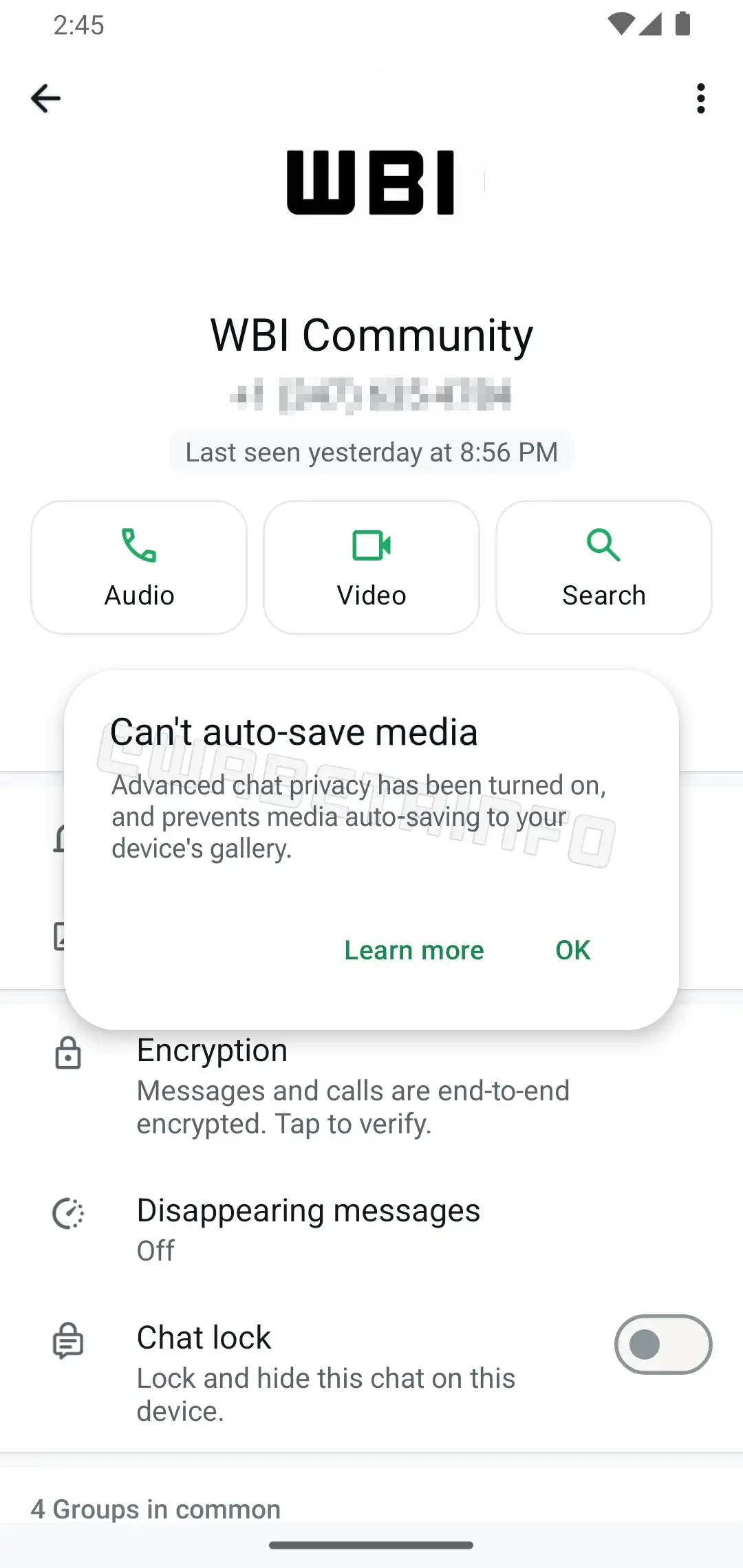Select the WBI Community name heading
Image resolution: width=743 pixels, height=1568 pixels.
(x=371, y=335)
